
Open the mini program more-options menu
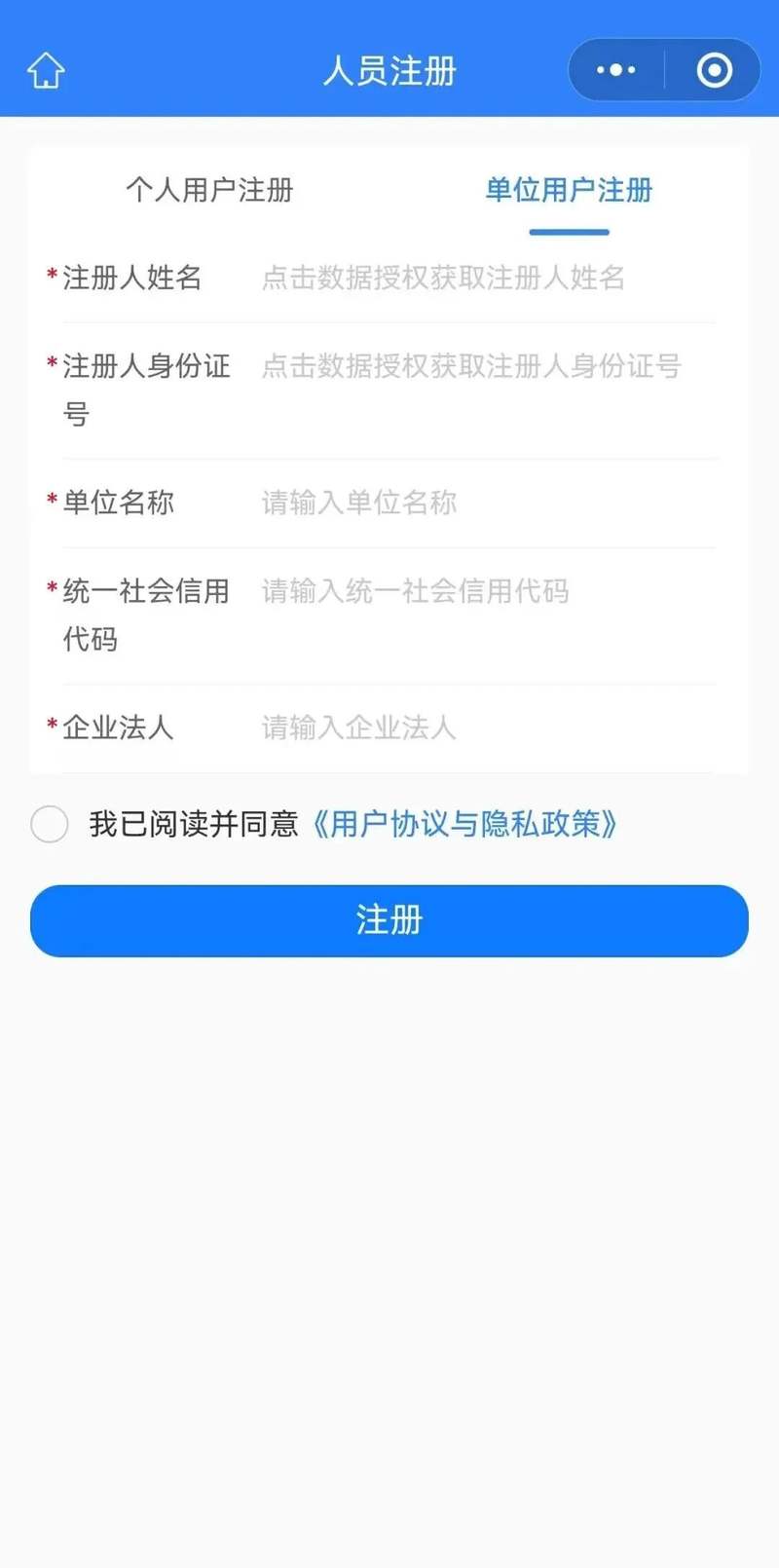615,70
